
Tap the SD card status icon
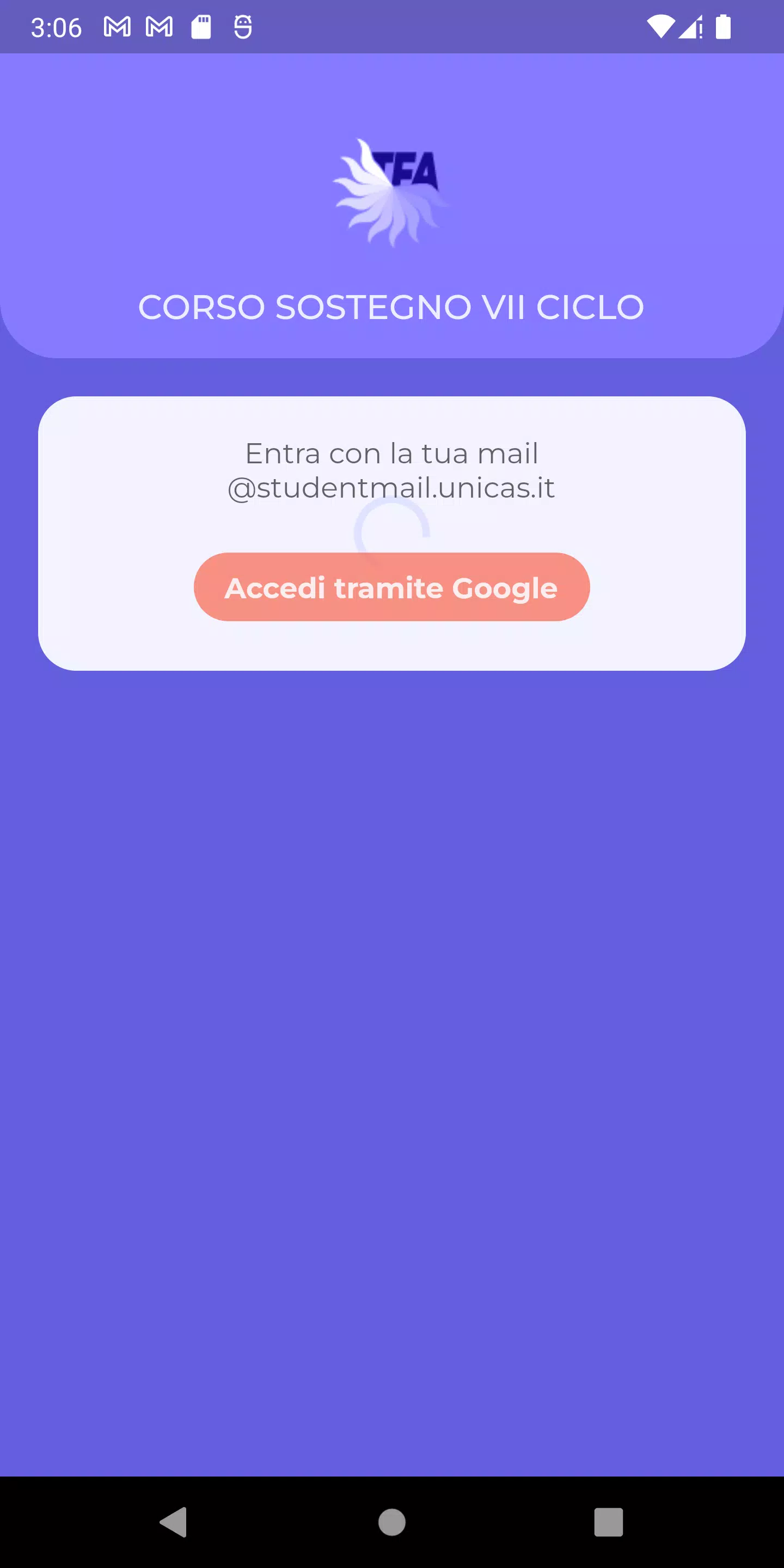[201, 26]
